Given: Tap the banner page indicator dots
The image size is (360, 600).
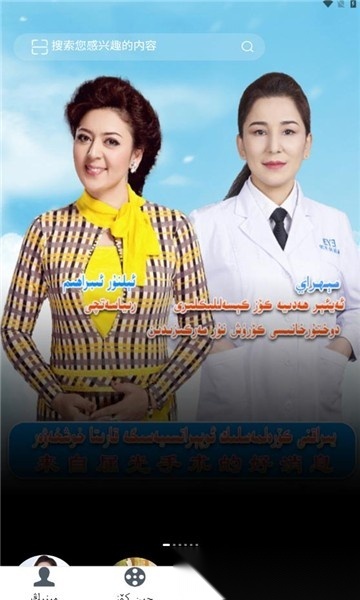Looking at the screenshot, I should (x=180, y=545).
